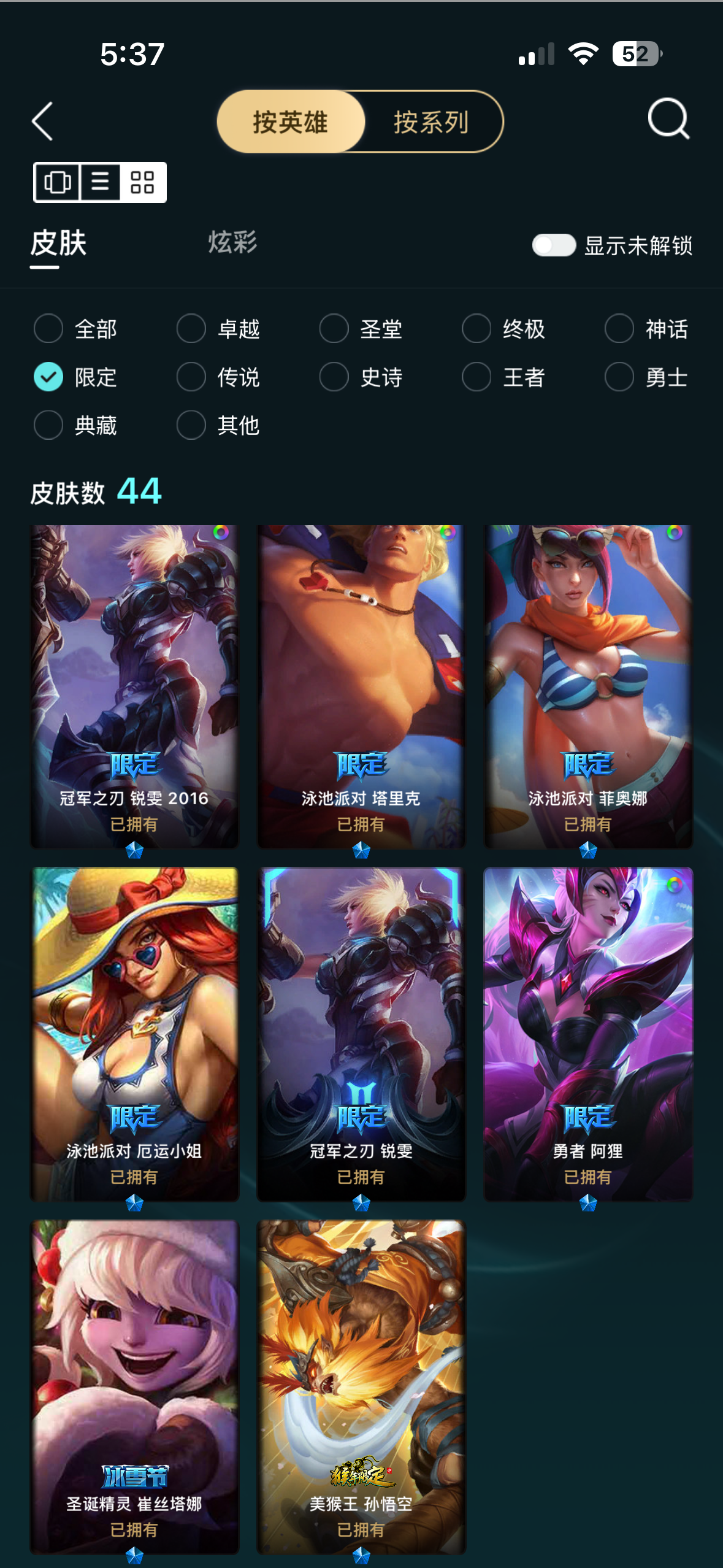View 圣诞精灵 崔丝塔娜 skin
This screenshot has height=1568, width=723.
click(134, 1386)
